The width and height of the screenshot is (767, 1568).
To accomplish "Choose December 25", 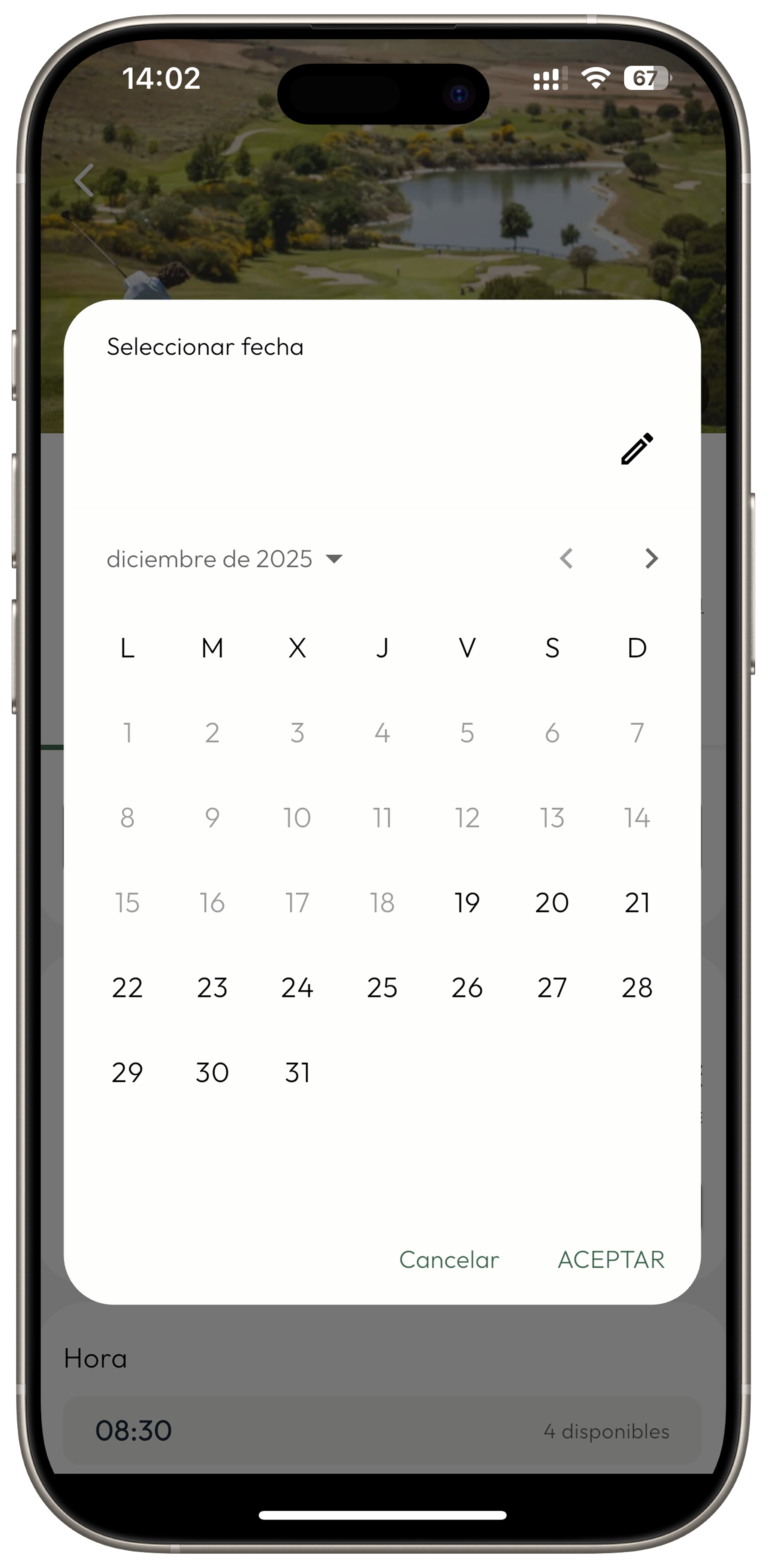I will pos(382,987).
